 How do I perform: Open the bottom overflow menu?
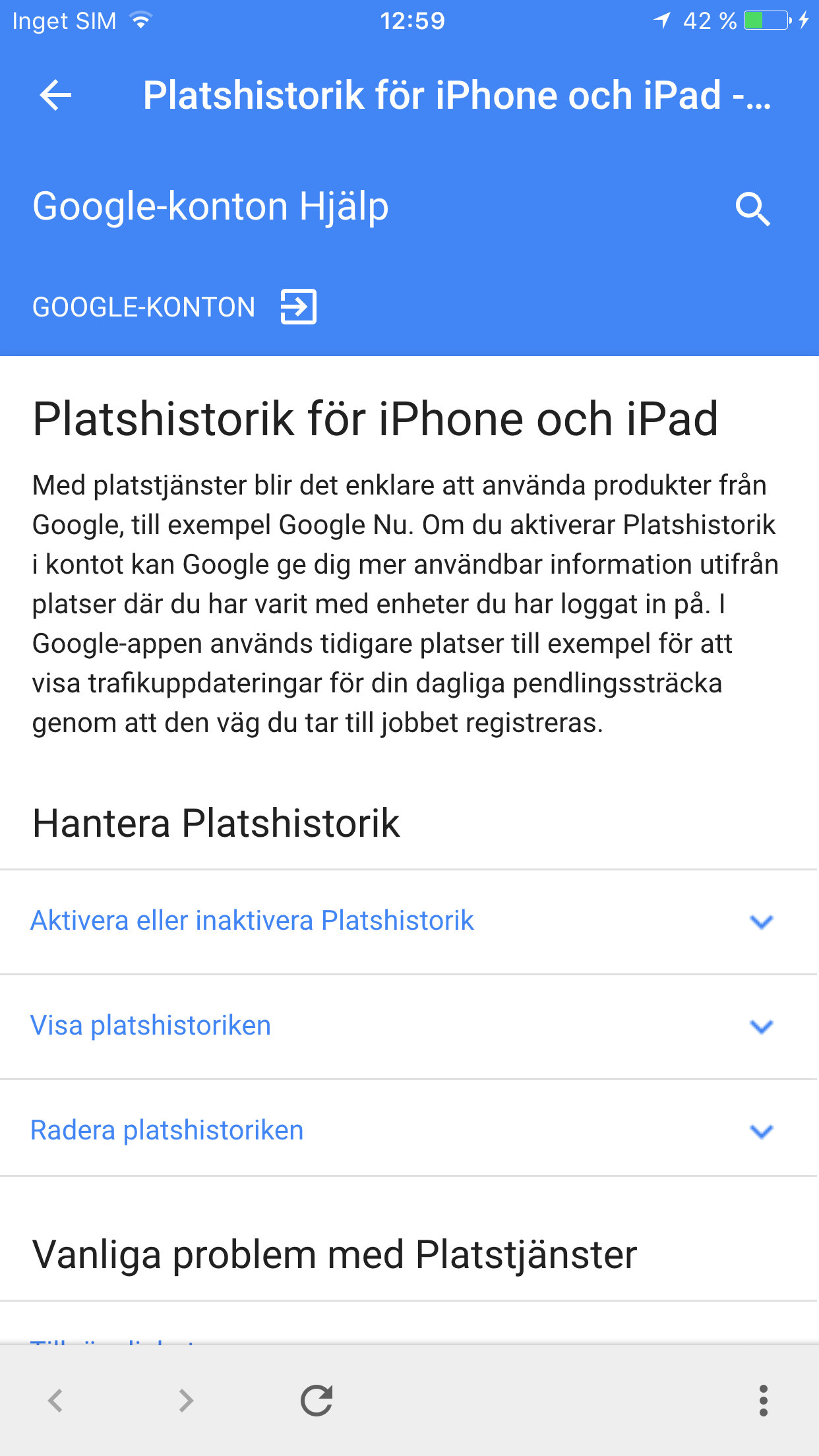tap(763, 1401)
